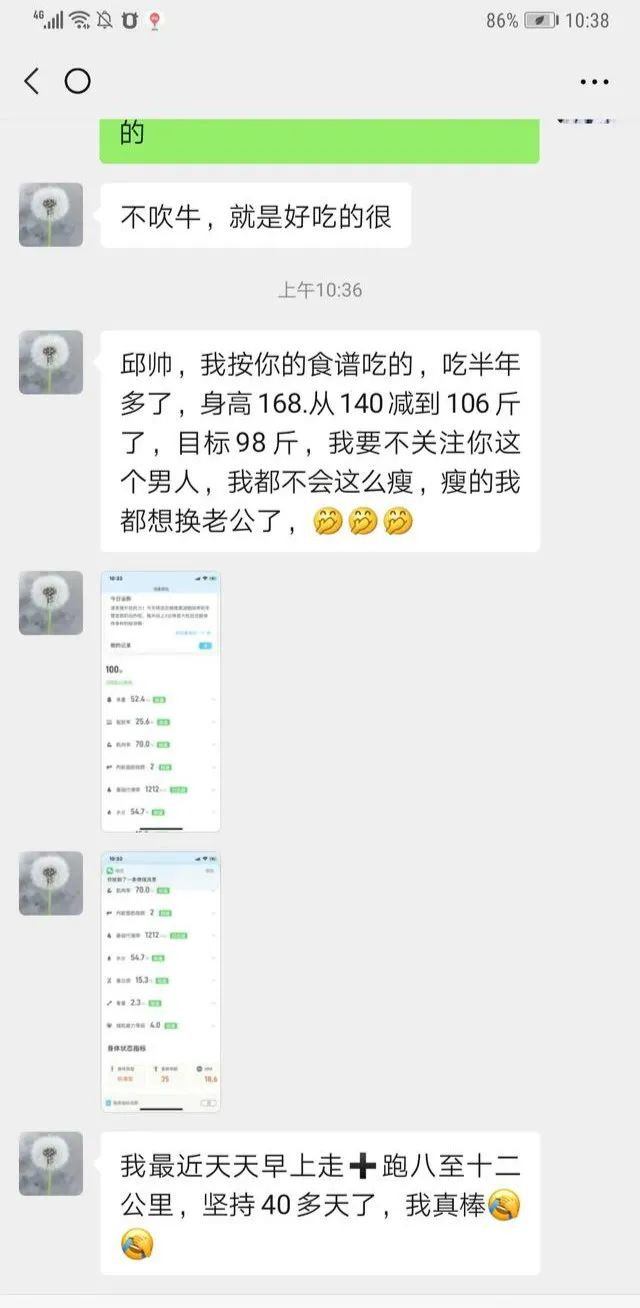Viewport: 640px width, 1308px height.
Task: Open the three-dot chat menu
Action: pyautogui.click(x=594, y=82)
